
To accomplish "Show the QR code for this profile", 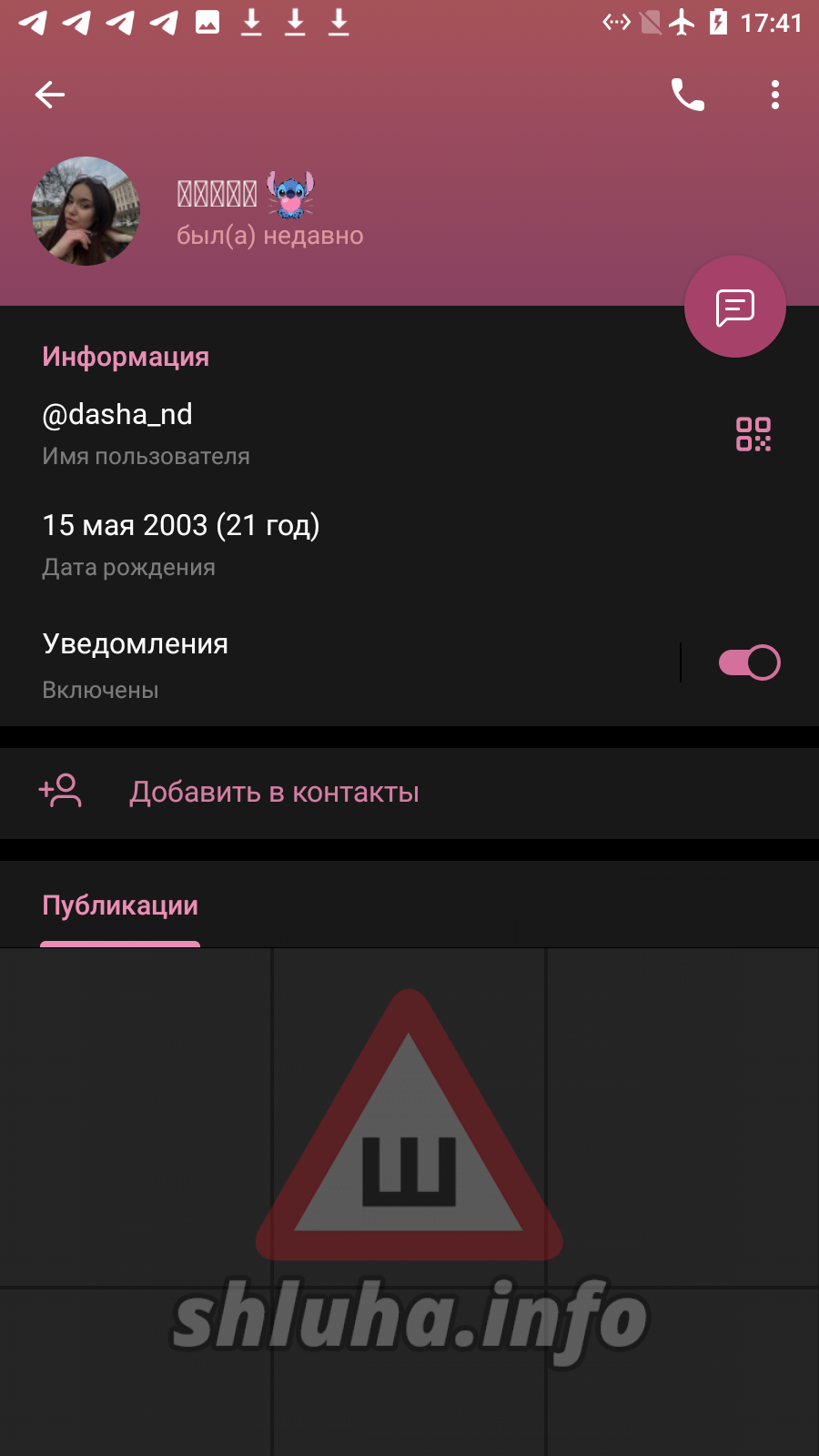I will 753,434.
